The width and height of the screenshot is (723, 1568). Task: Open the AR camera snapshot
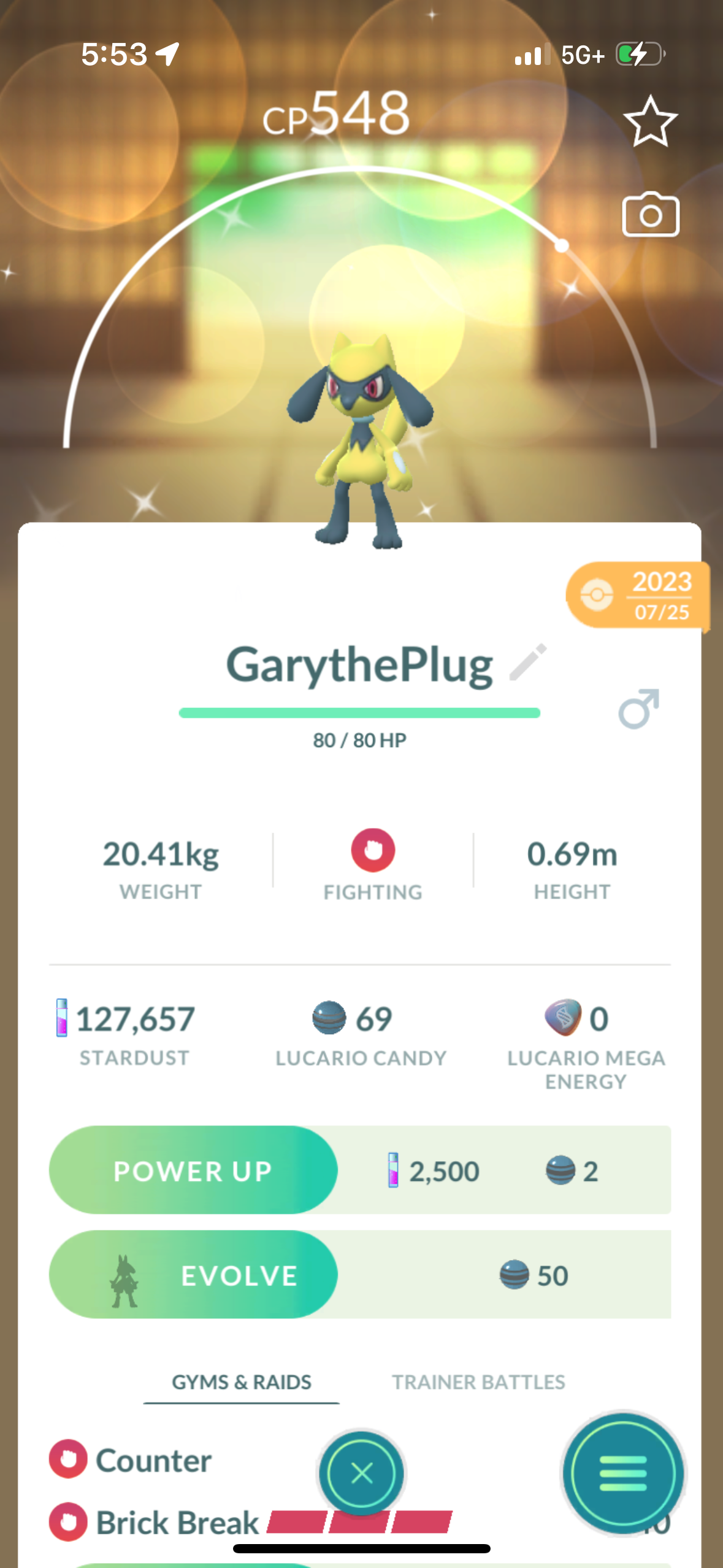(x=650, y=215)
